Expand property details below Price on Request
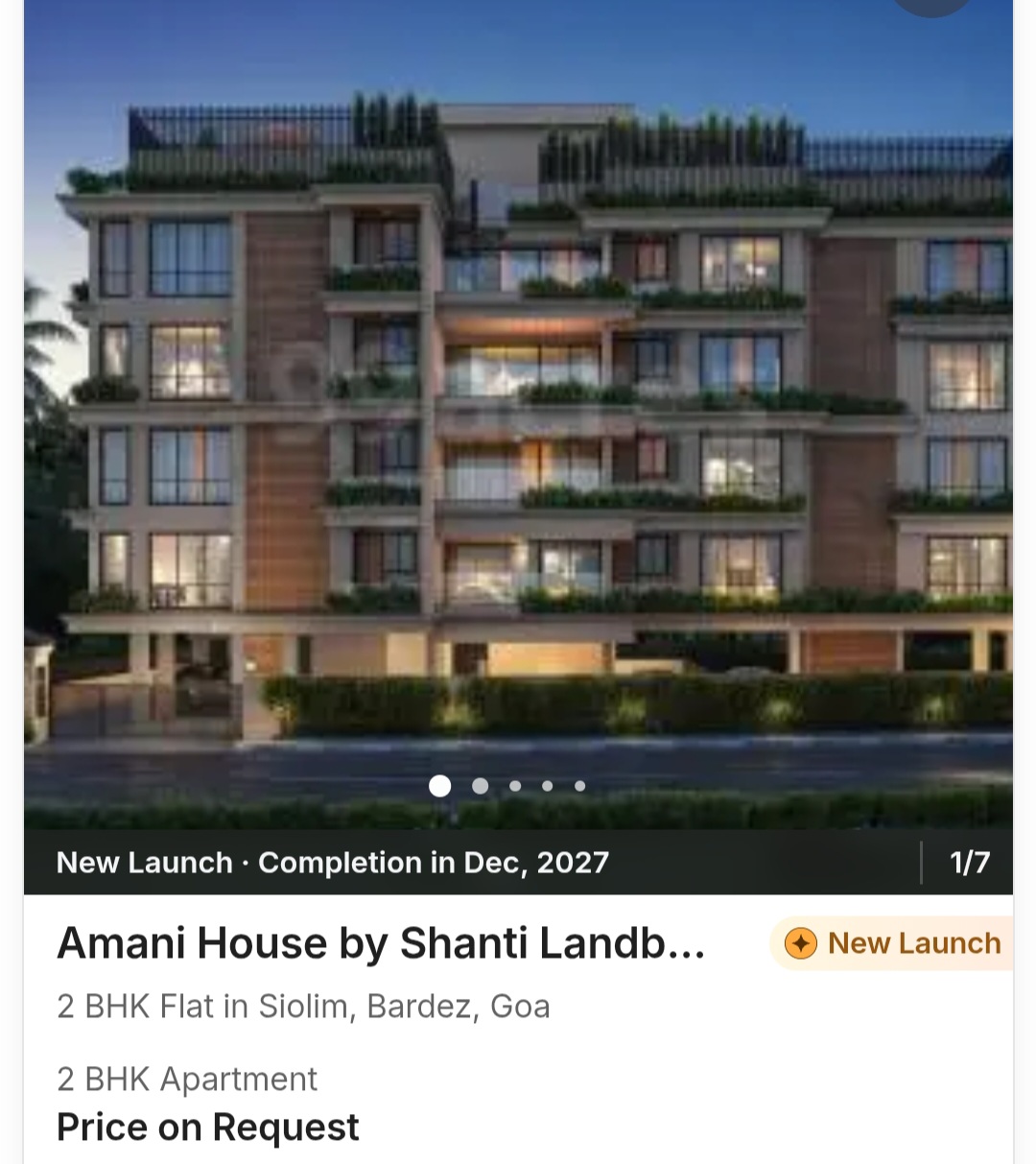The width and height of the screenshot is (1036, 1164). [x=207, y=1126]
